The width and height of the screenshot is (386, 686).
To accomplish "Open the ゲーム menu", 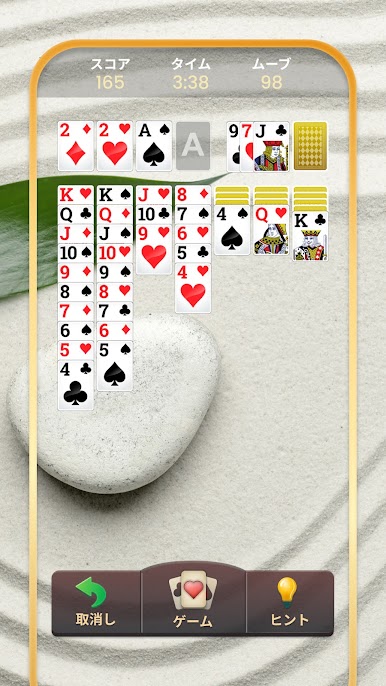I will 193,598.
